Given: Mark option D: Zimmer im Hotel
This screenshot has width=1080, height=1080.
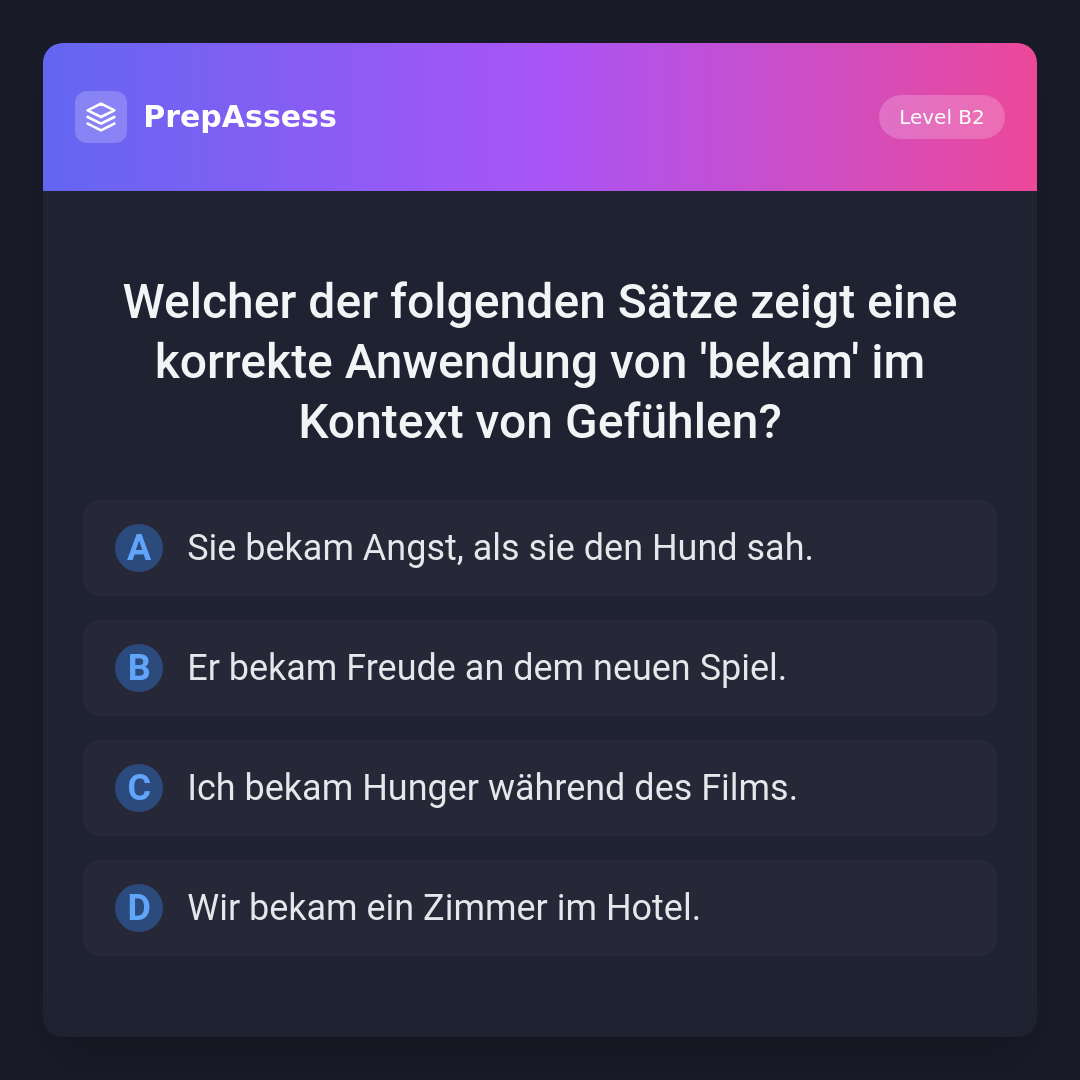Looking at the screenshot, I should pos(539,908).
